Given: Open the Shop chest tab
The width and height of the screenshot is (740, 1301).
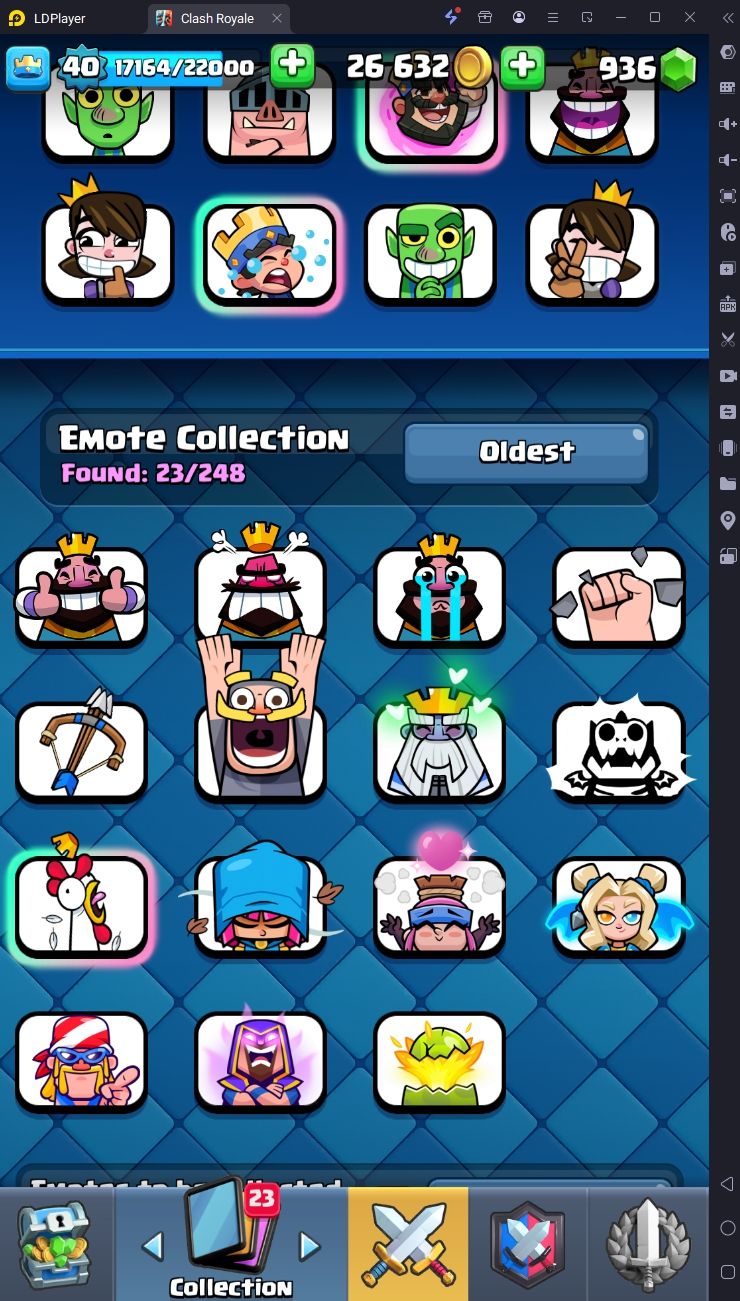Looking at the screenshot, I should 55,1244.
